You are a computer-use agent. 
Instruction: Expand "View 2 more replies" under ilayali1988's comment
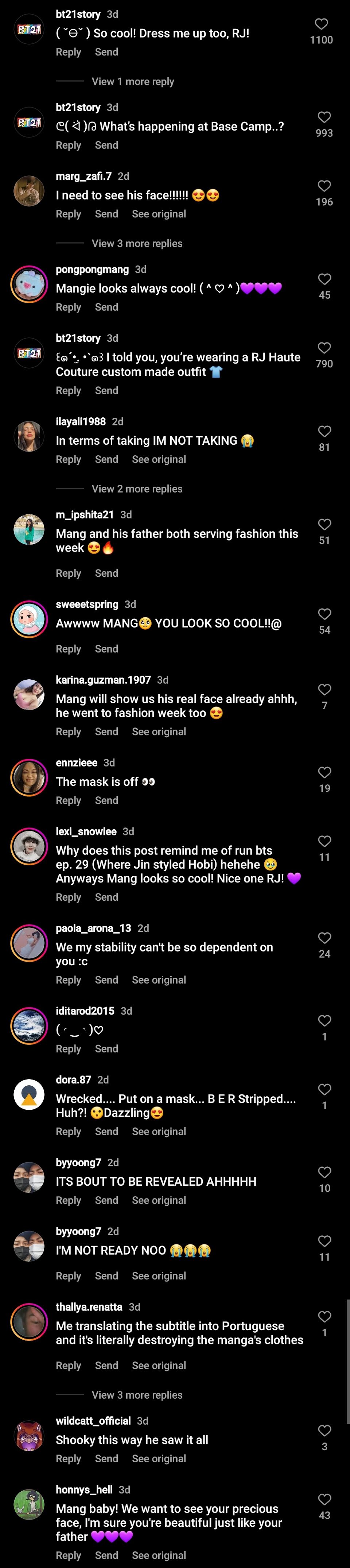click(137, 489)
